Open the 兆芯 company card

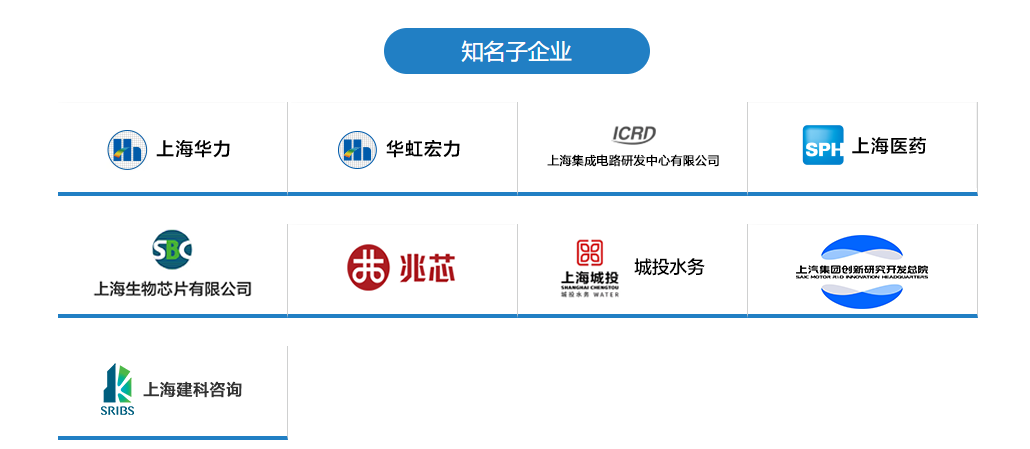(x=402, y=268)
